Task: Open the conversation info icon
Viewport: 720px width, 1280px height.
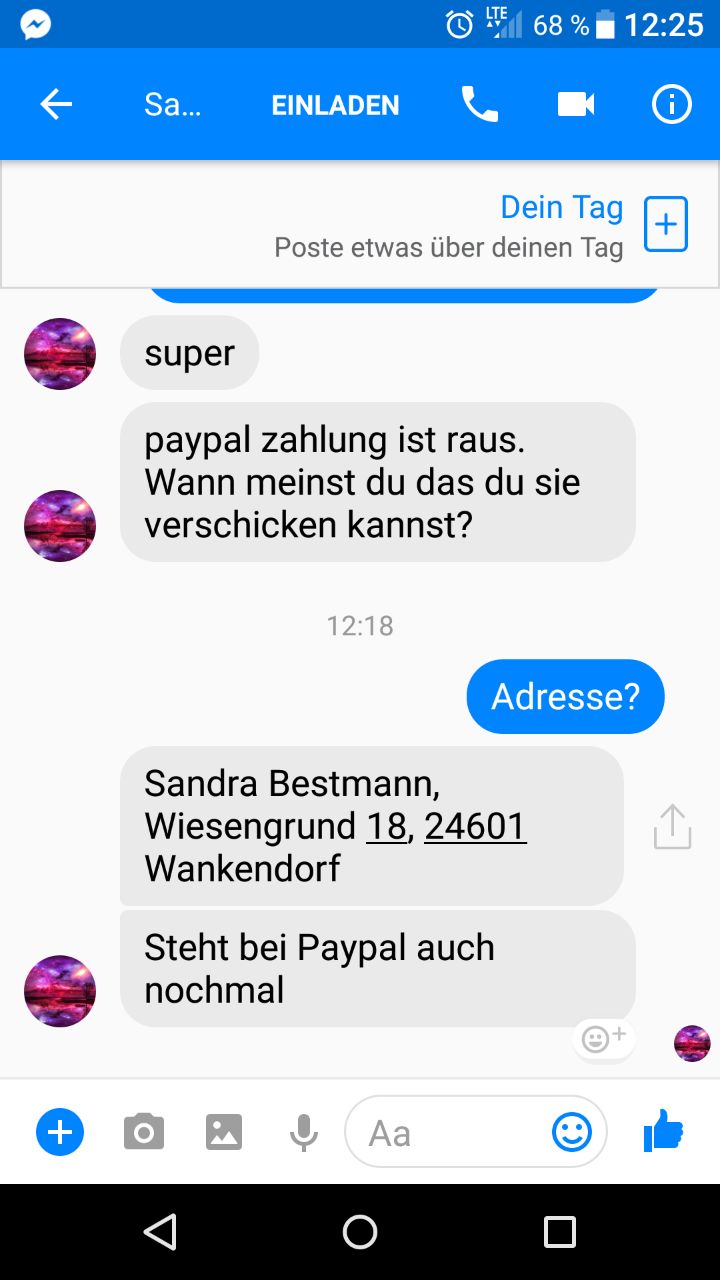Action: pyautogui.click(x=672, y=104)
